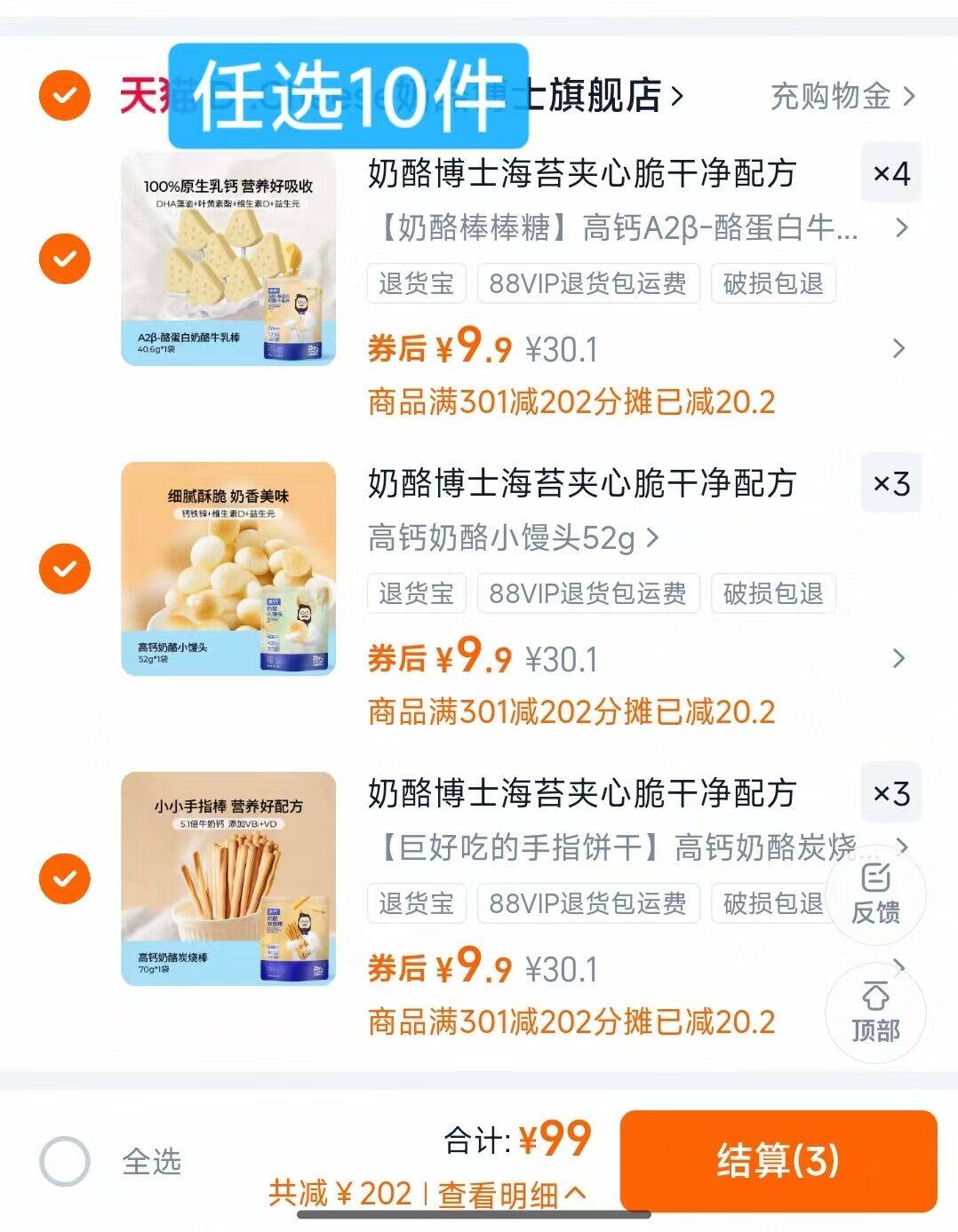Deselect the 手指饼干 item checkbox
958x1232 pixels.
(64, 878)
